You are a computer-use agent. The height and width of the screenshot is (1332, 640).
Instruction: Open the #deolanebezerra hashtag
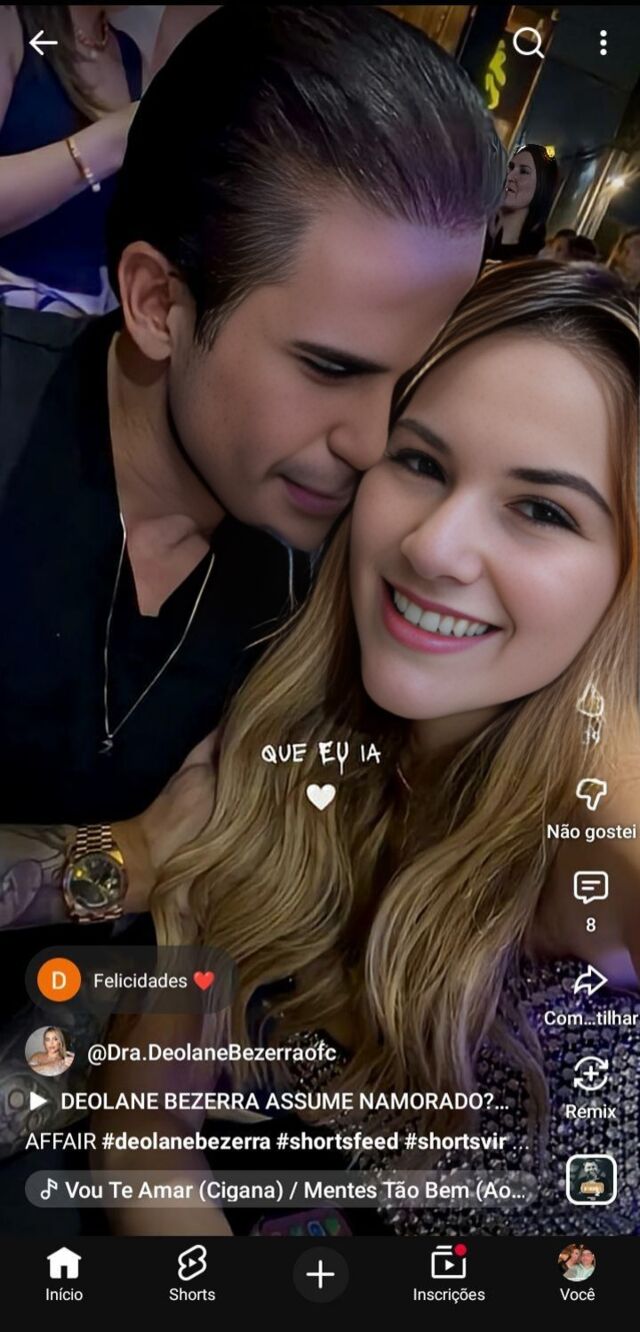(186, 1141)
